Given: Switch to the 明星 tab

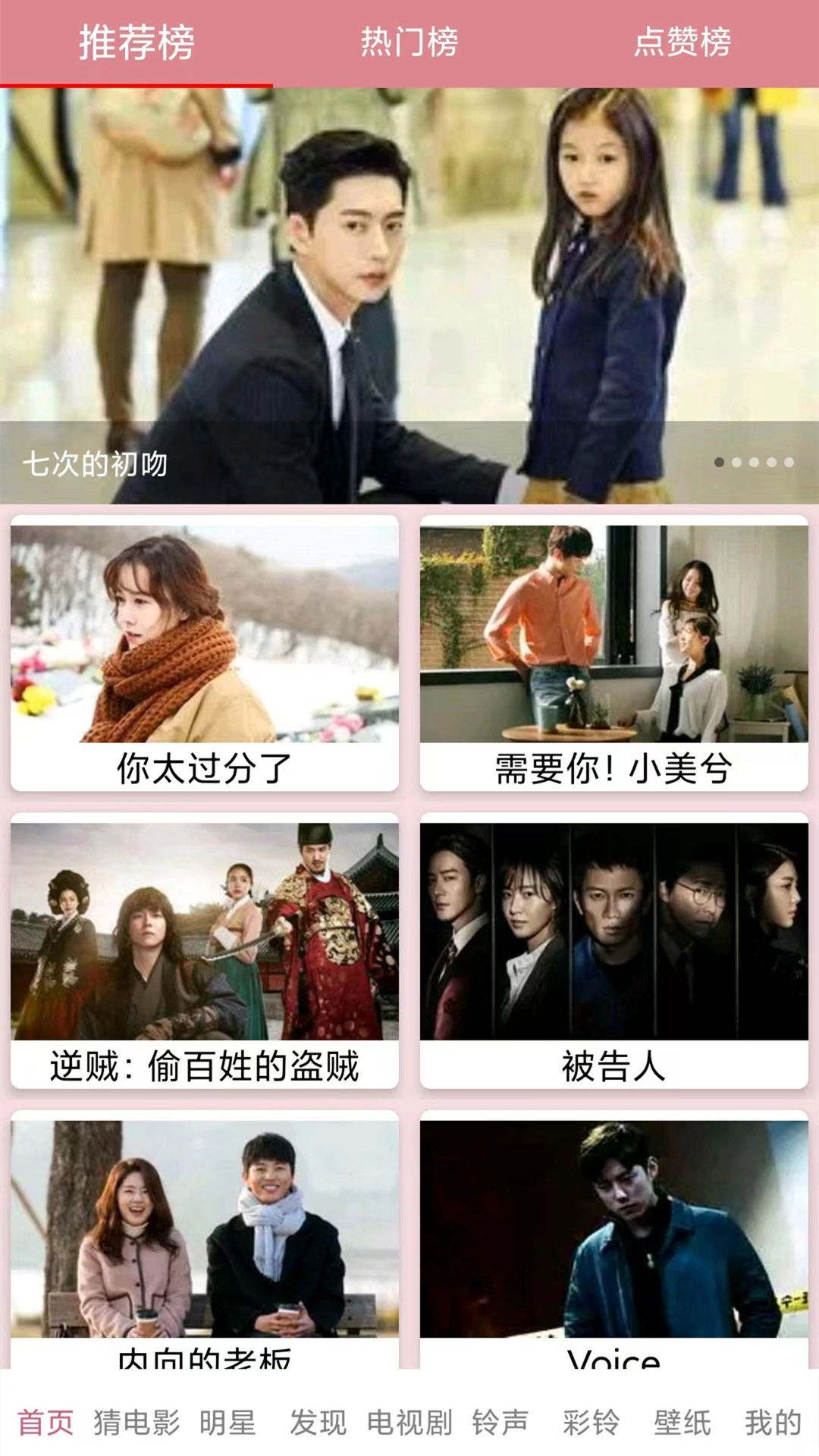Looking at the screenshot, I should (227, 1423).
